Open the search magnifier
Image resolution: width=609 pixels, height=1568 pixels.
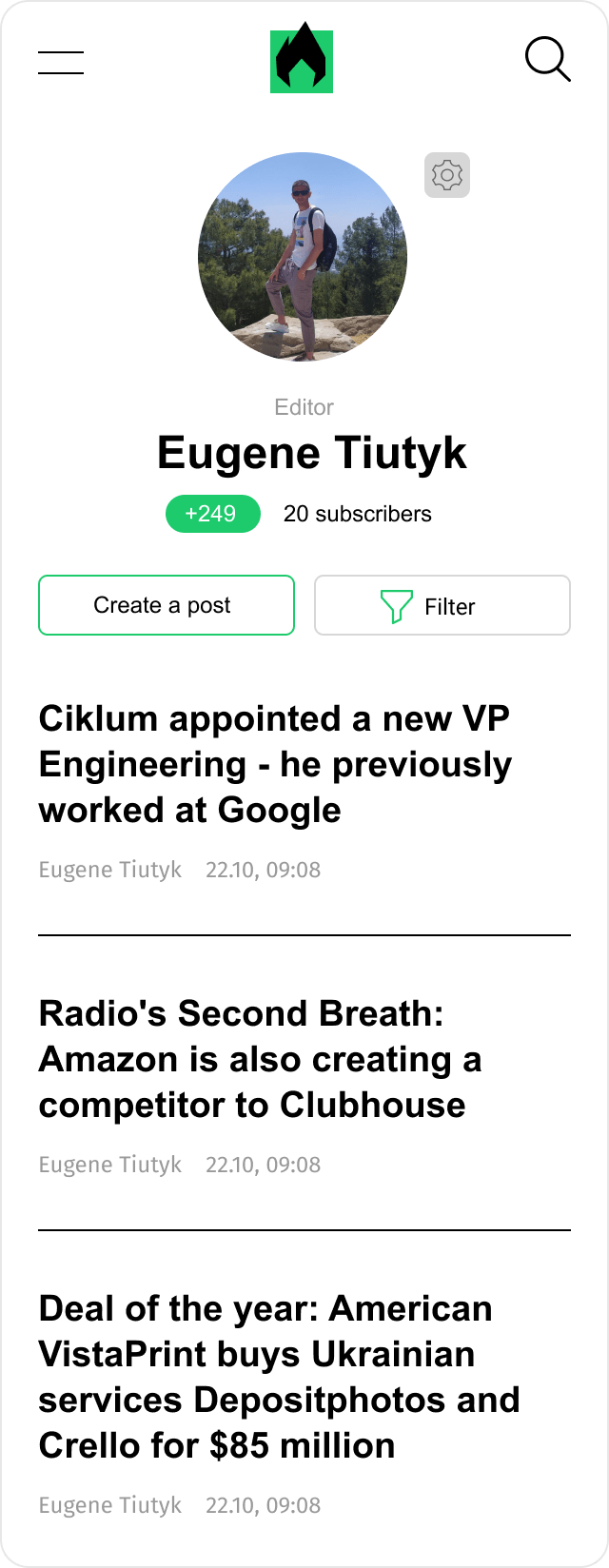[x=547, y=60]
